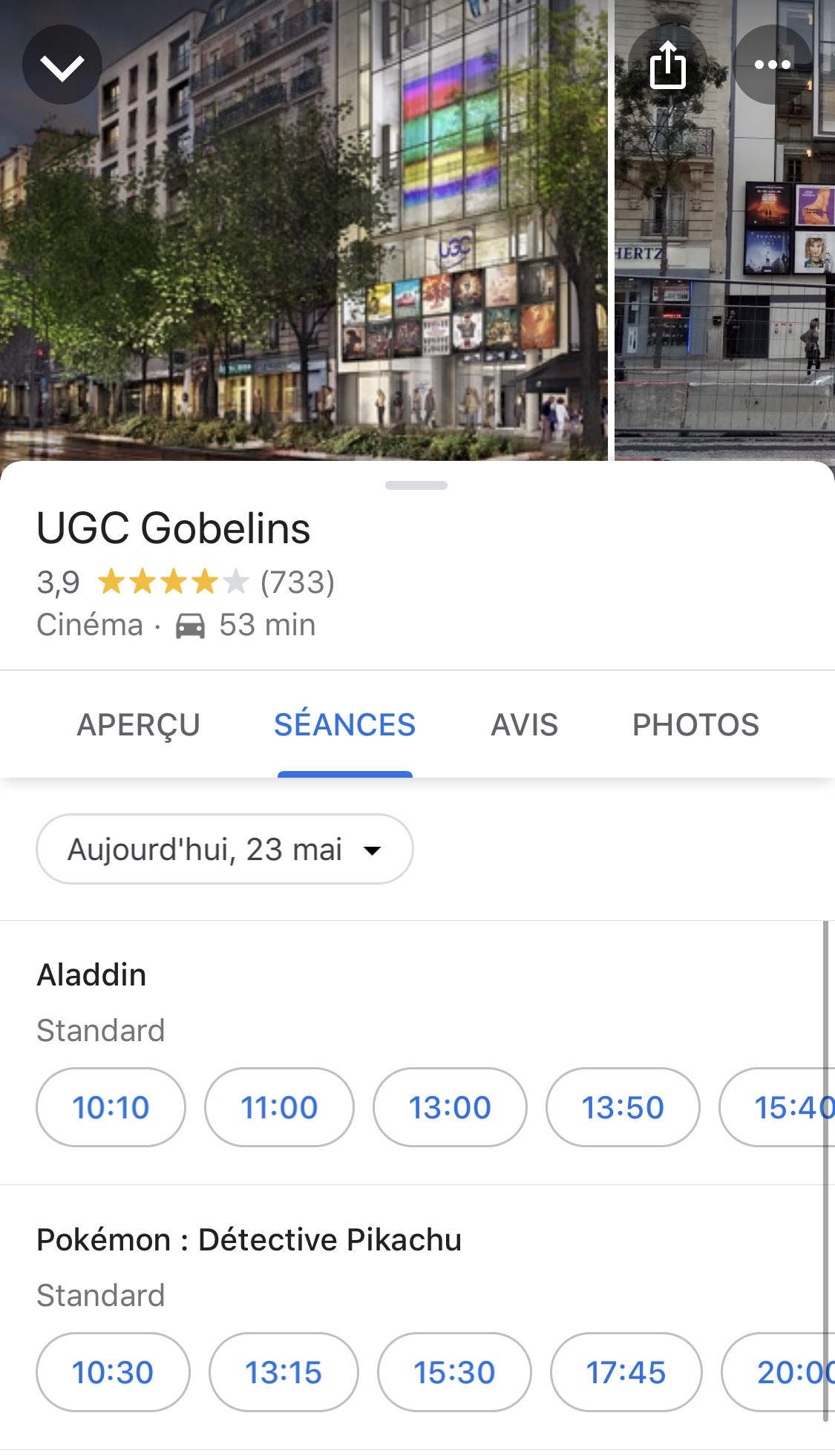This screenshot has height=1456, width=835.
Task: Select the 10:30 Détective Pikachu showtime
Action: pyautogui.click(x=113, y=1372)
